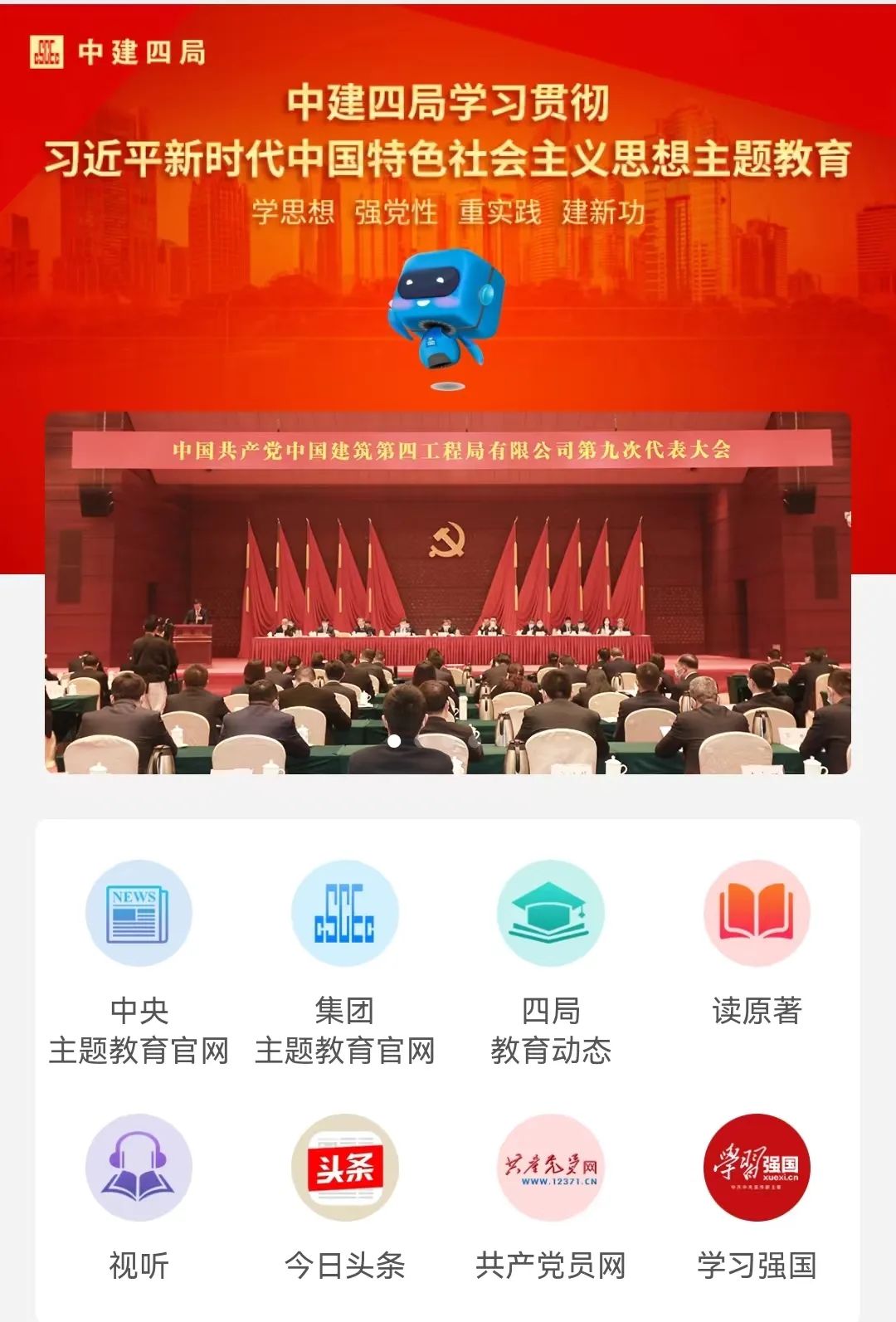Open the 第九次代表大会 carousel banner
The height and width of the screenshot is (1322, 896).
(448, 593)
